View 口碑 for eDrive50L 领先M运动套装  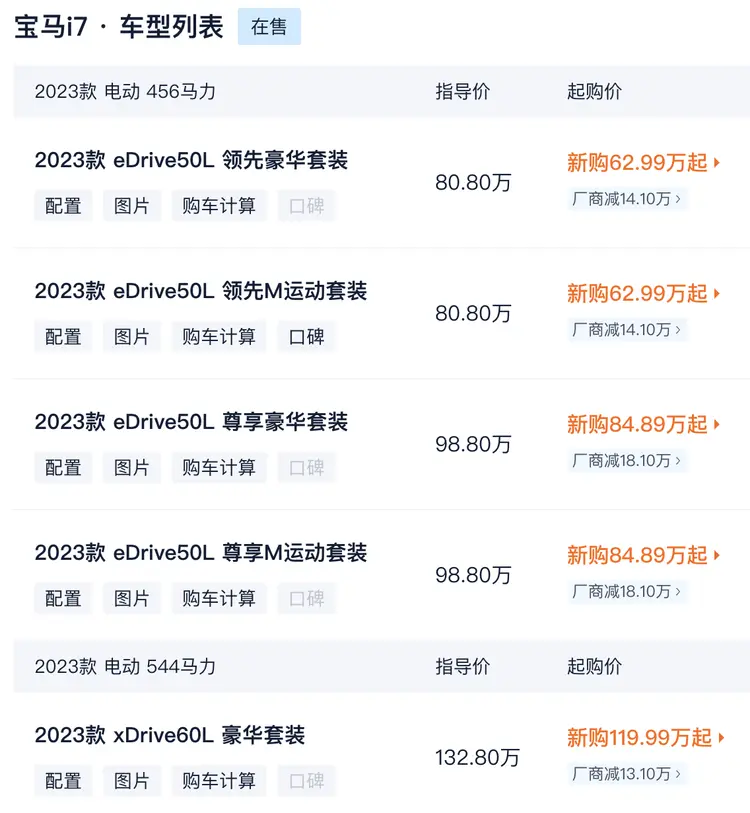click(x=306, y=337)
